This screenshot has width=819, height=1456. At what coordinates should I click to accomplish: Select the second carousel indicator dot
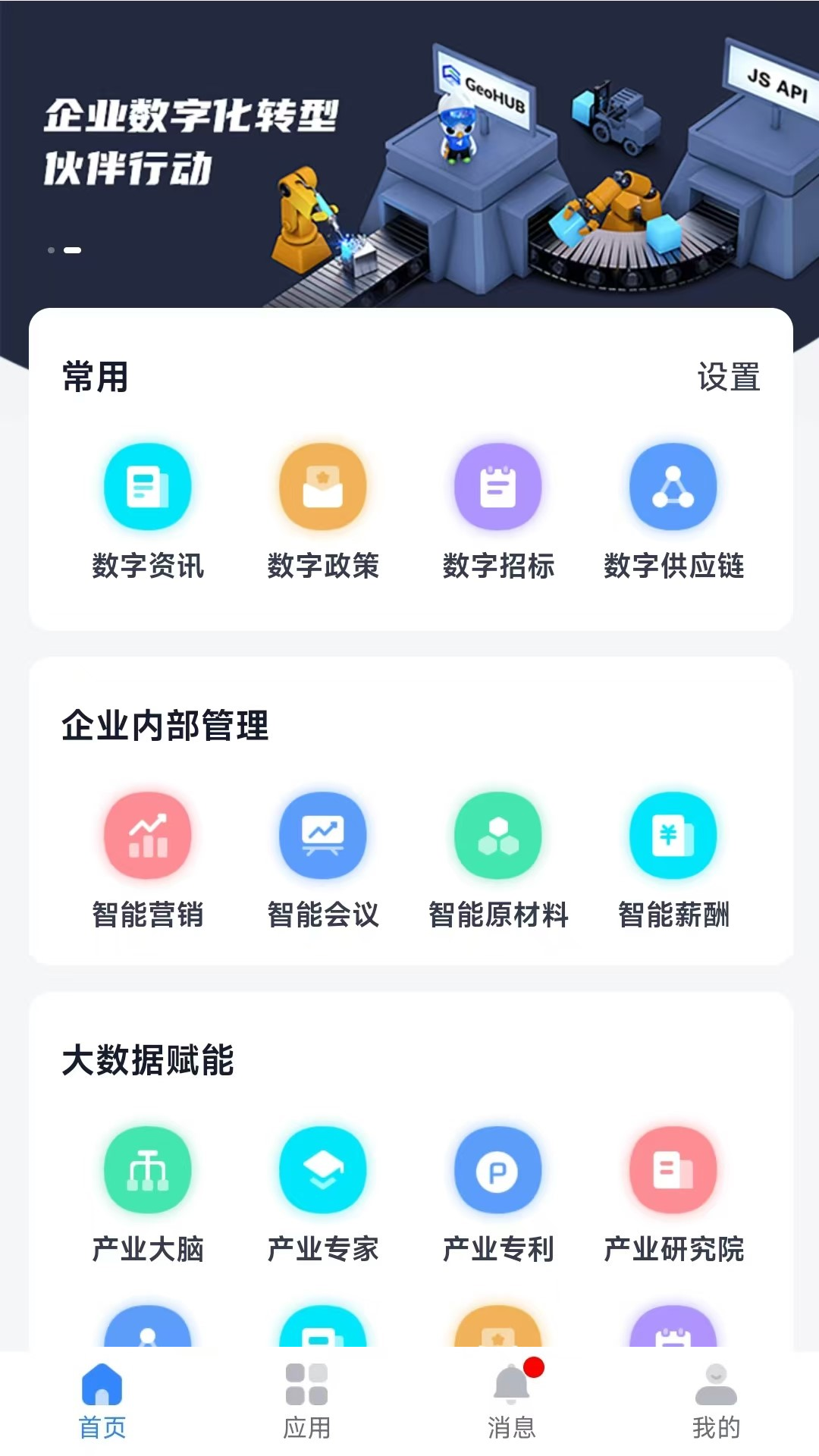pyautogui.click(x=72, y=250)
